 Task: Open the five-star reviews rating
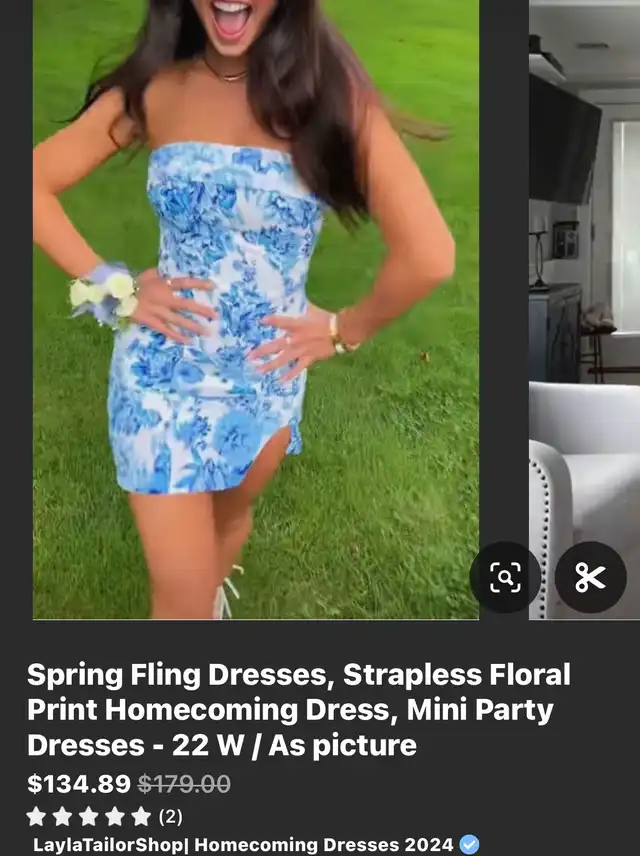[104, 816]
